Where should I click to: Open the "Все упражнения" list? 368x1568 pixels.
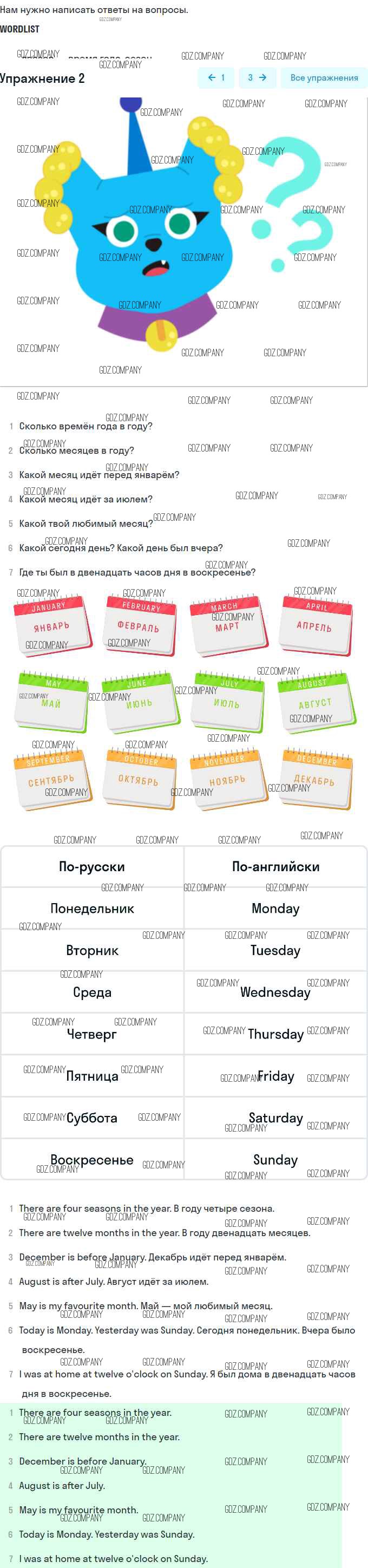(x=324, y=78)
